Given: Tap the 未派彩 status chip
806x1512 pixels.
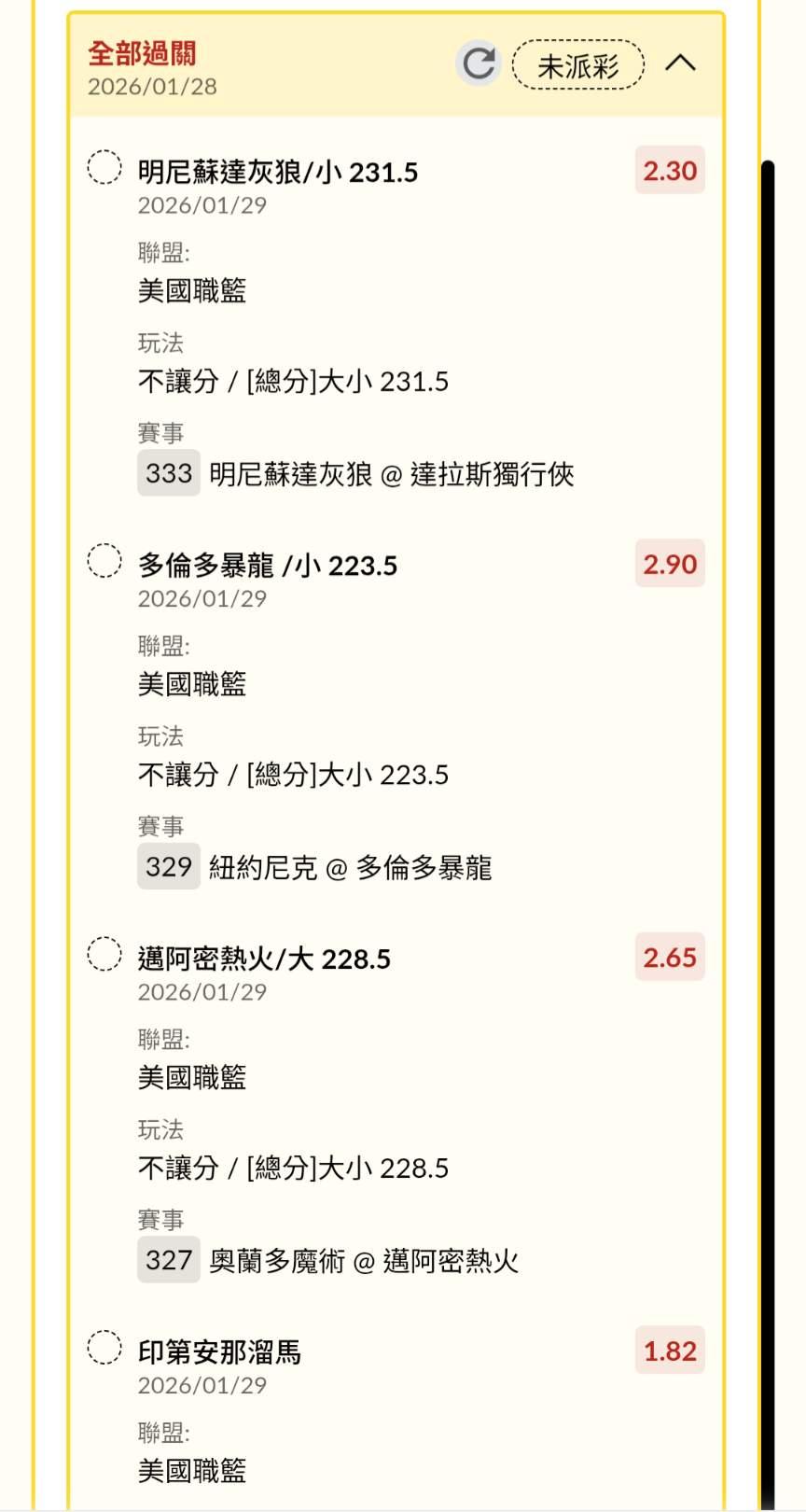Looking at the screenshot, I should [x=578, y=64].
